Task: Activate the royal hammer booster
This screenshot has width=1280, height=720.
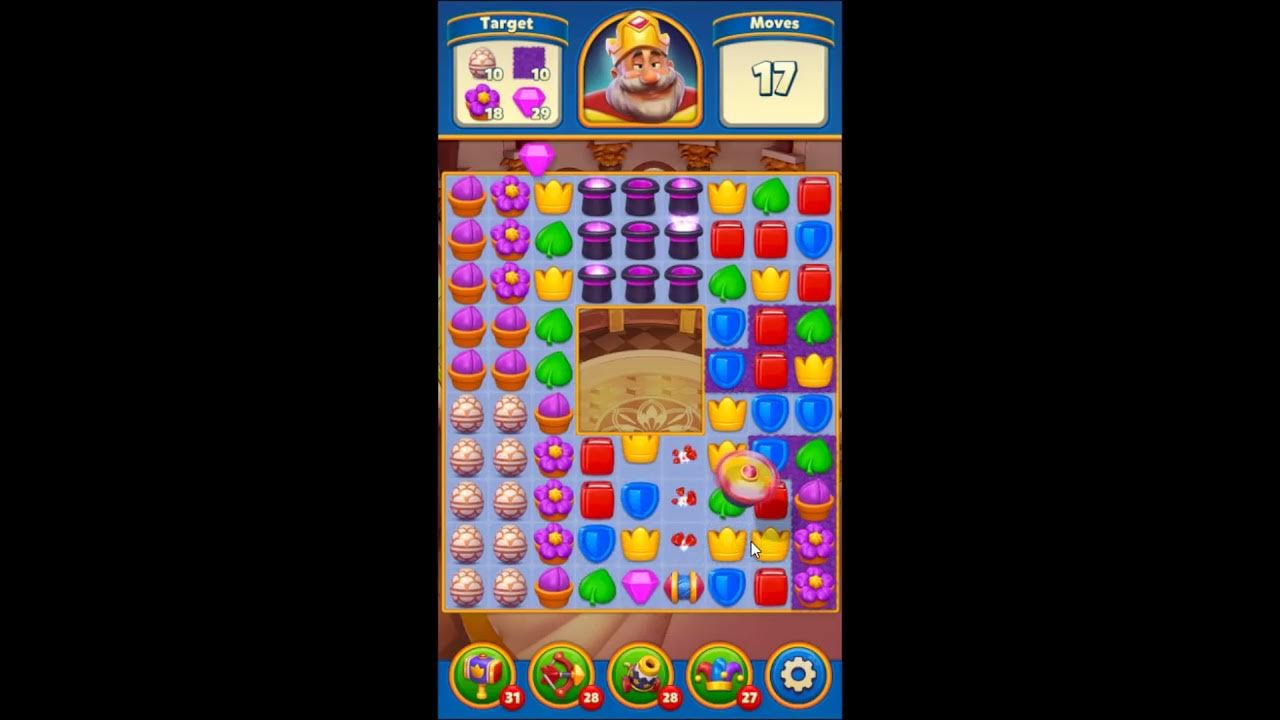Action: tap(483, 675)
